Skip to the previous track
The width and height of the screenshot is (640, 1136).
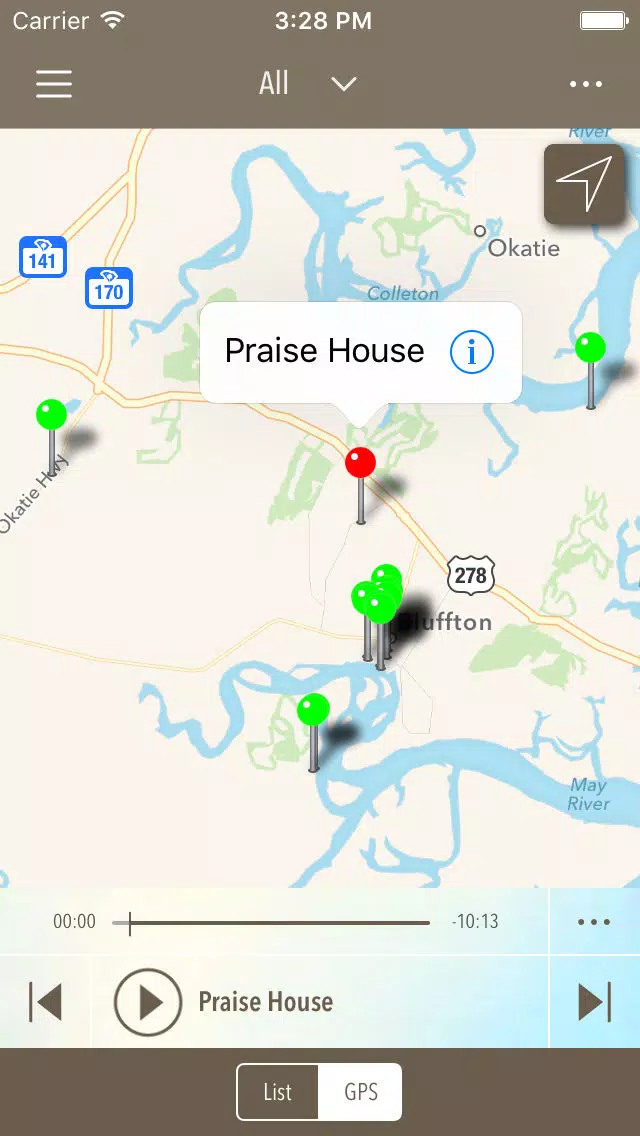click(45, 1002)
